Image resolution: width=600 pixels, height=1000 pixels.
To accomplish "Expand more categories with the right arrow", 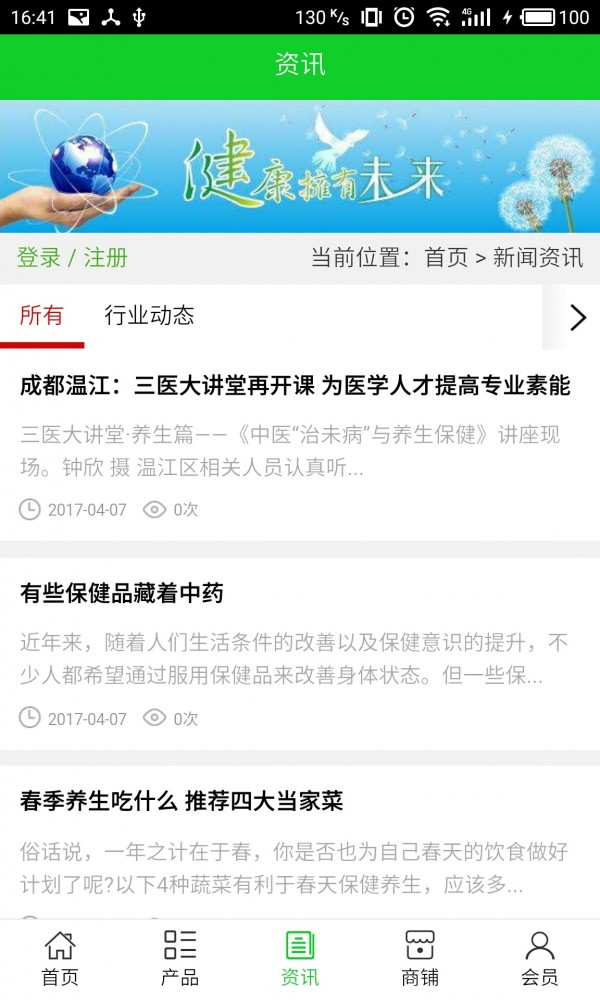I will pos(577,318).
